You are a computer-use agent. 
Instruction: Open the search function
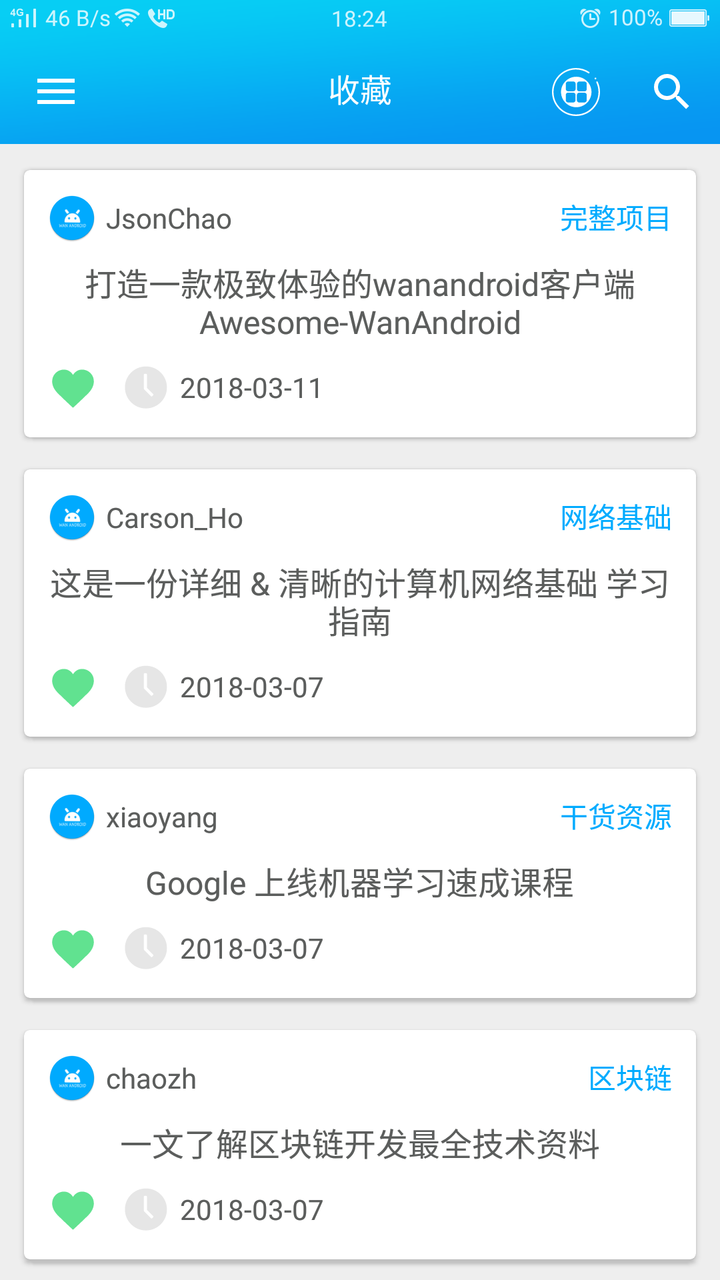(671, 91)
